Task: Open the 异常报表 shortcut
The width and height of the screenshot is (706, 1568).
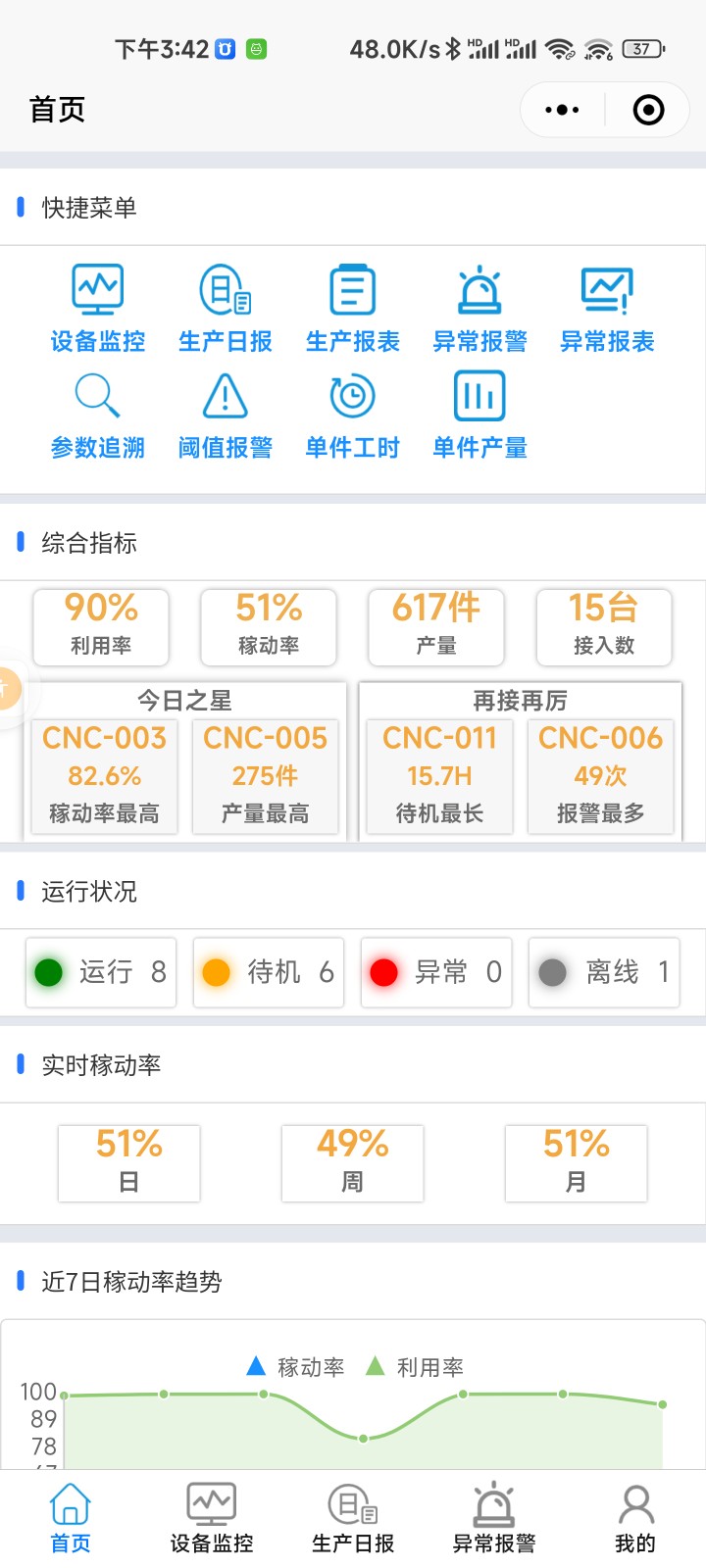Action: point(607,308)
